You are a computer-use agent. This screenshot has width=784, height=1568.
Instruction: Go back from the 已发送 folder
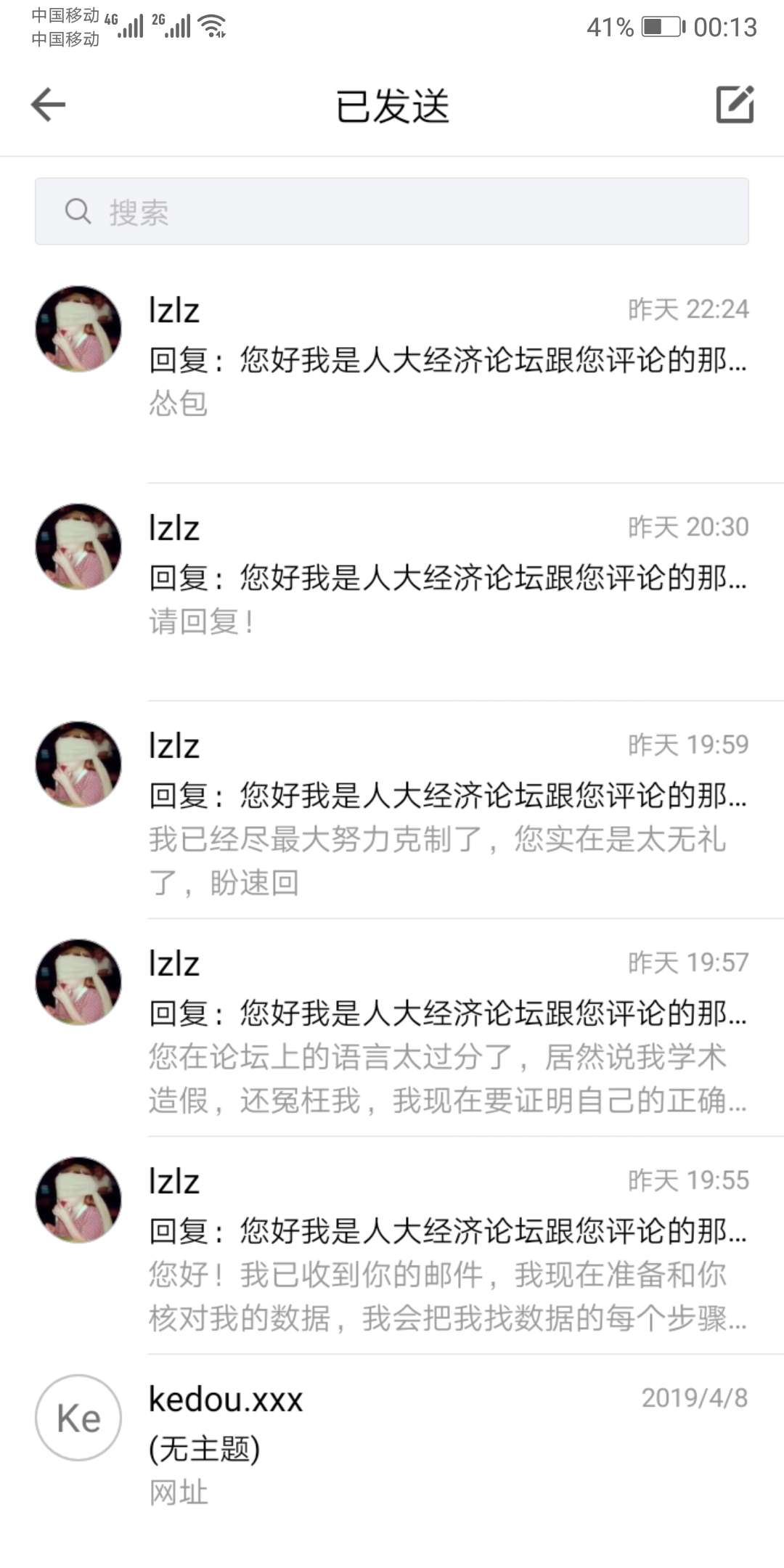click(49, 105)
